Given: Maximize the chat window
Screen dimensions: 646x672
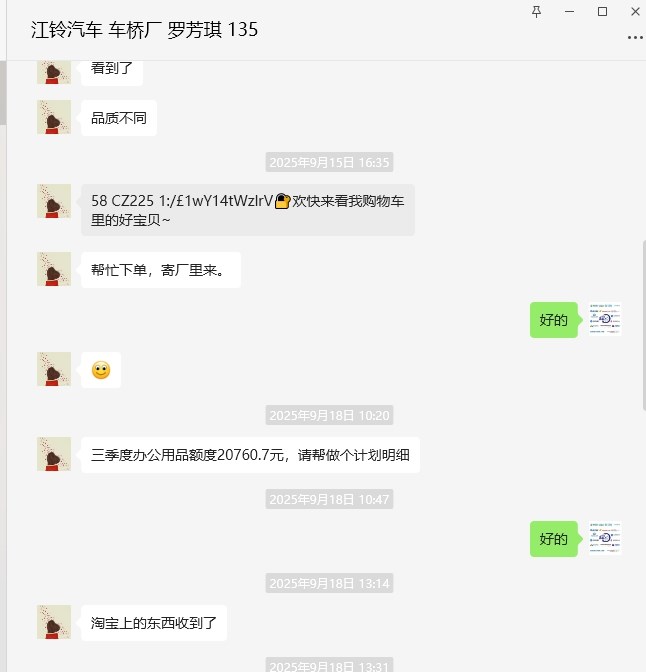Looking at the screenshot, I should [x=602, y=11].
